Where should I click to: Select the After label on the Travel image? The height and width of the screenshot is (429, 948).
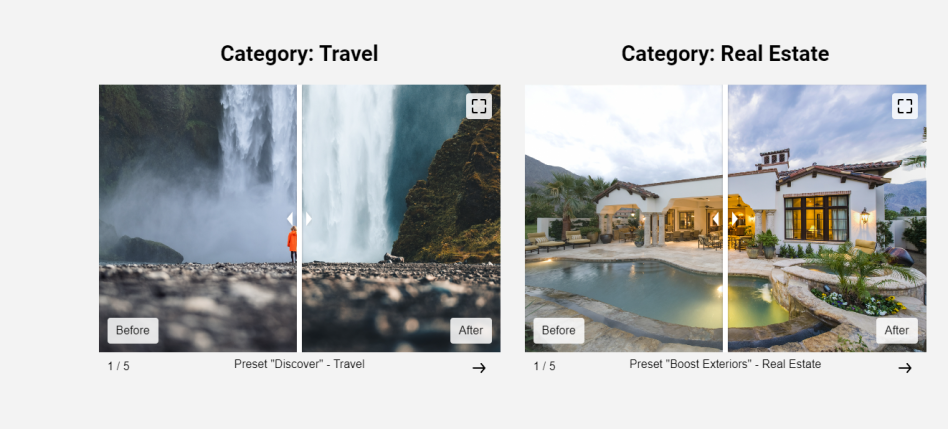click(471, 331)
